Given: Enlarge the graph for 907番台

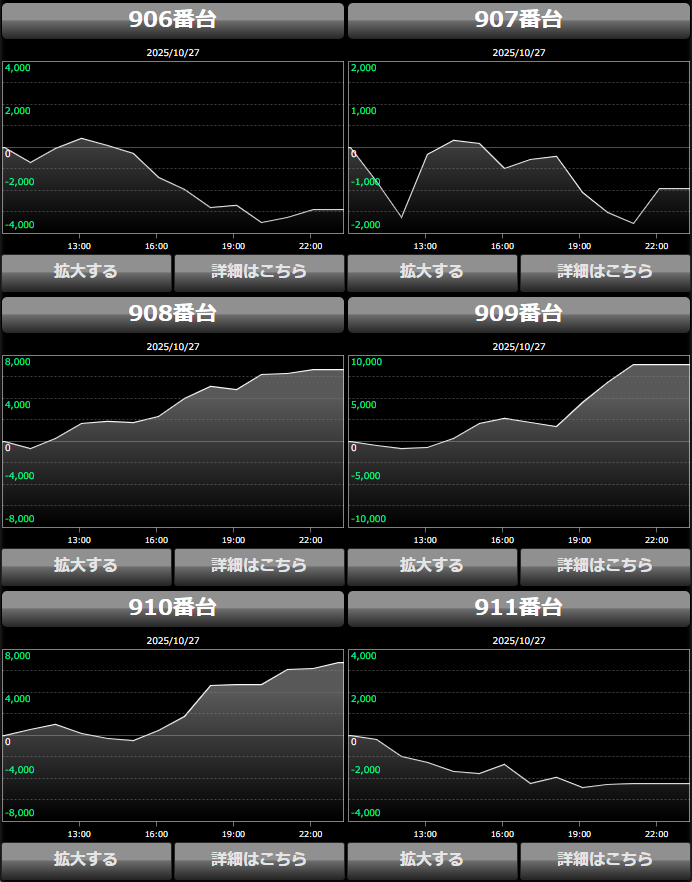Looking at the screenshot, I should 432,271.
